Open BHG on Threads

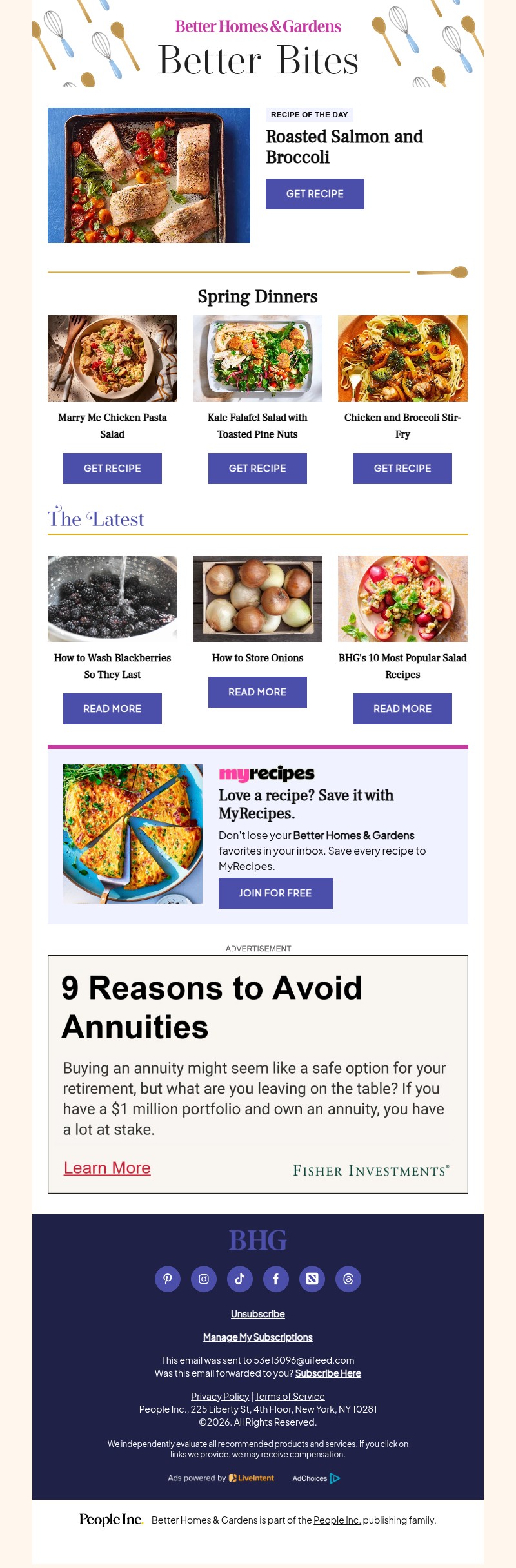(348, 1279)
